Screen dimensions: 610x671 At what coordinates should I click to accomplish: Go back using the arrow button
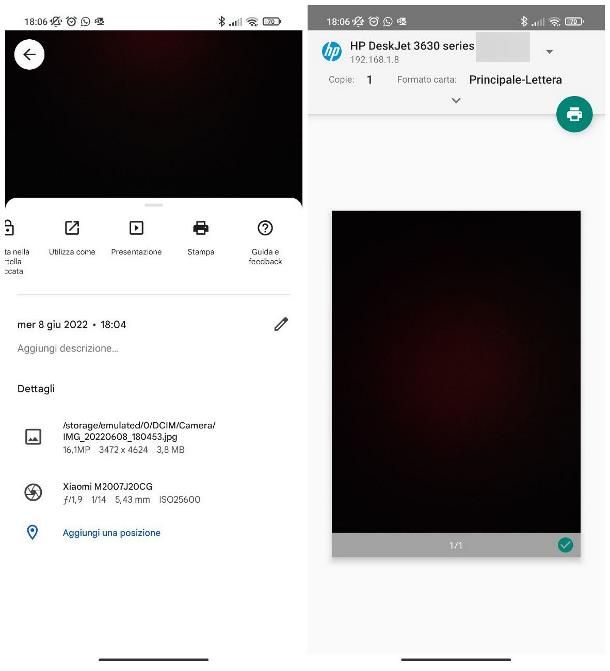[x=29, y=55]
